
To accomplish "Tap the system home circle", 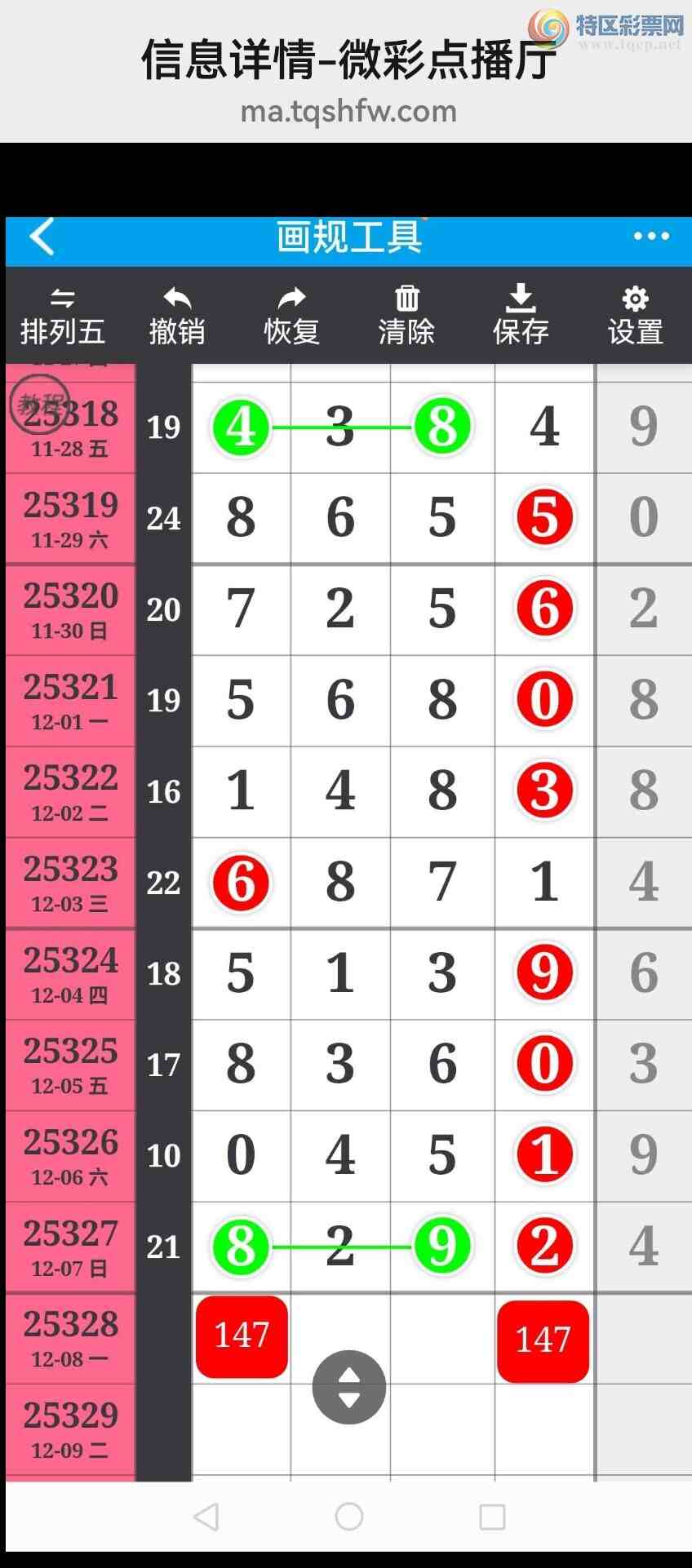I will 349,1517.
